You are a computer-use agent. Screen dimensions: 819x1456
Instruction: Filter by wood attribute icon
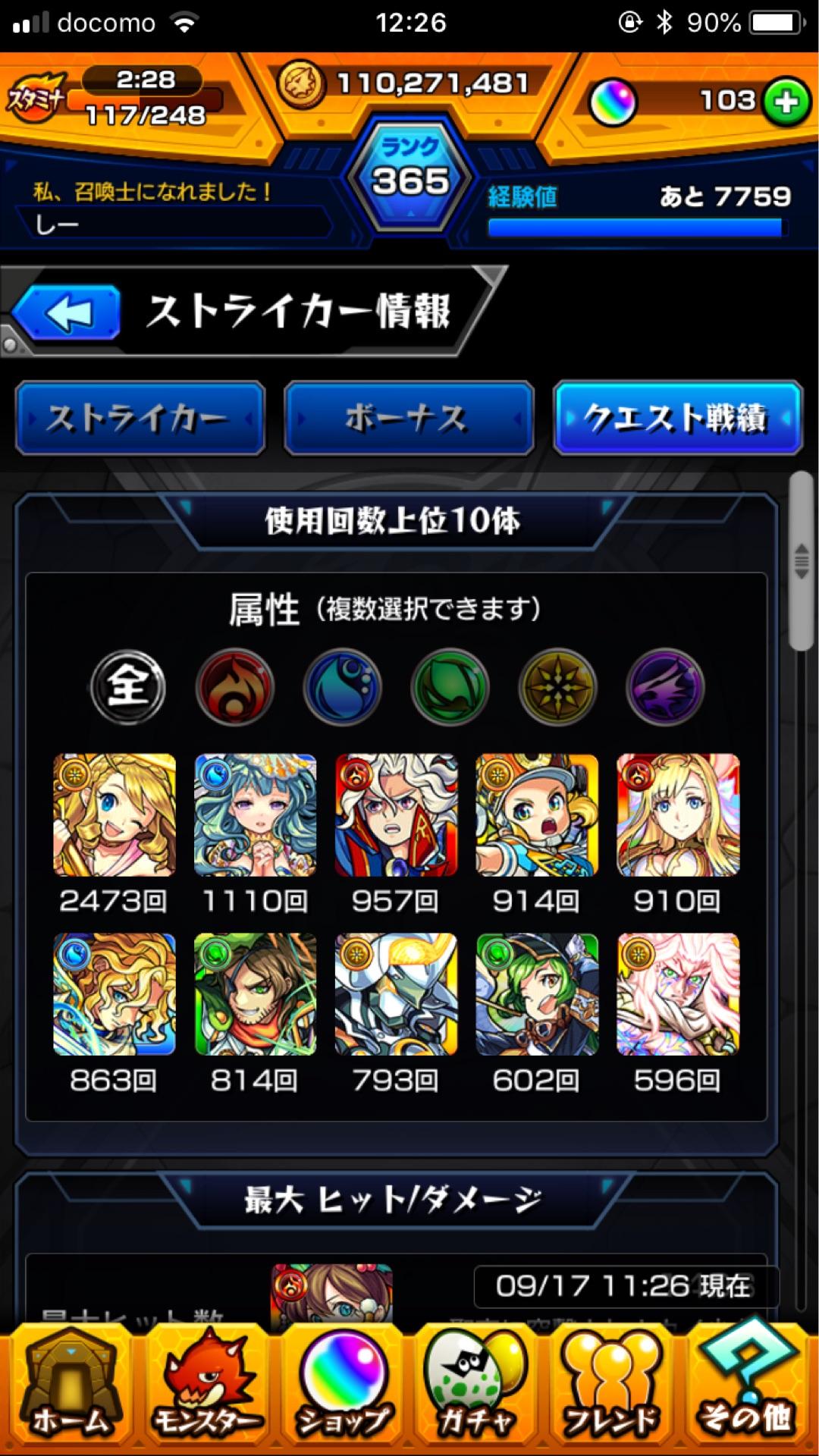tap(450, 686)
